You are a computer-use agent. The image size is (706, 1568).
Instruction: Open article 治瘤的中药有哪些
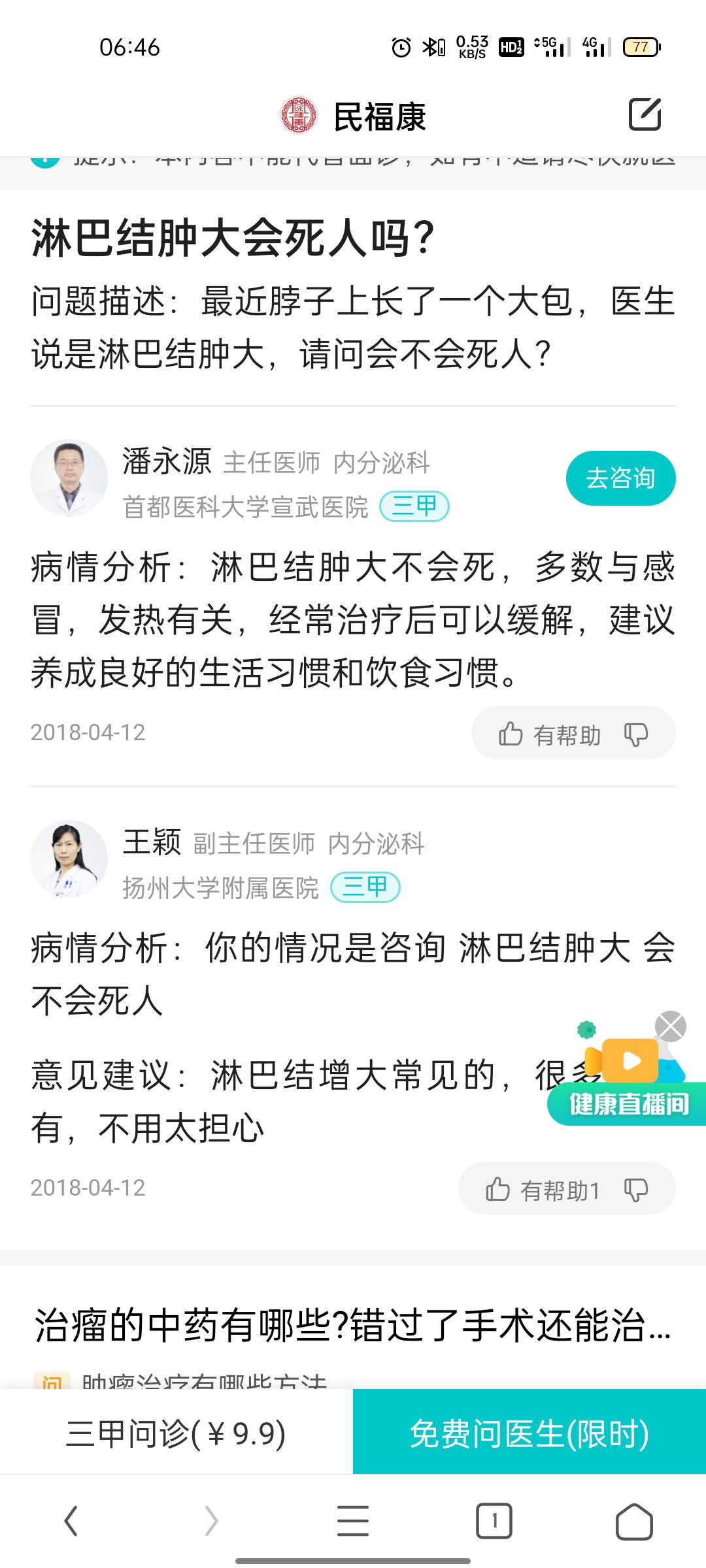(353, 1325)
